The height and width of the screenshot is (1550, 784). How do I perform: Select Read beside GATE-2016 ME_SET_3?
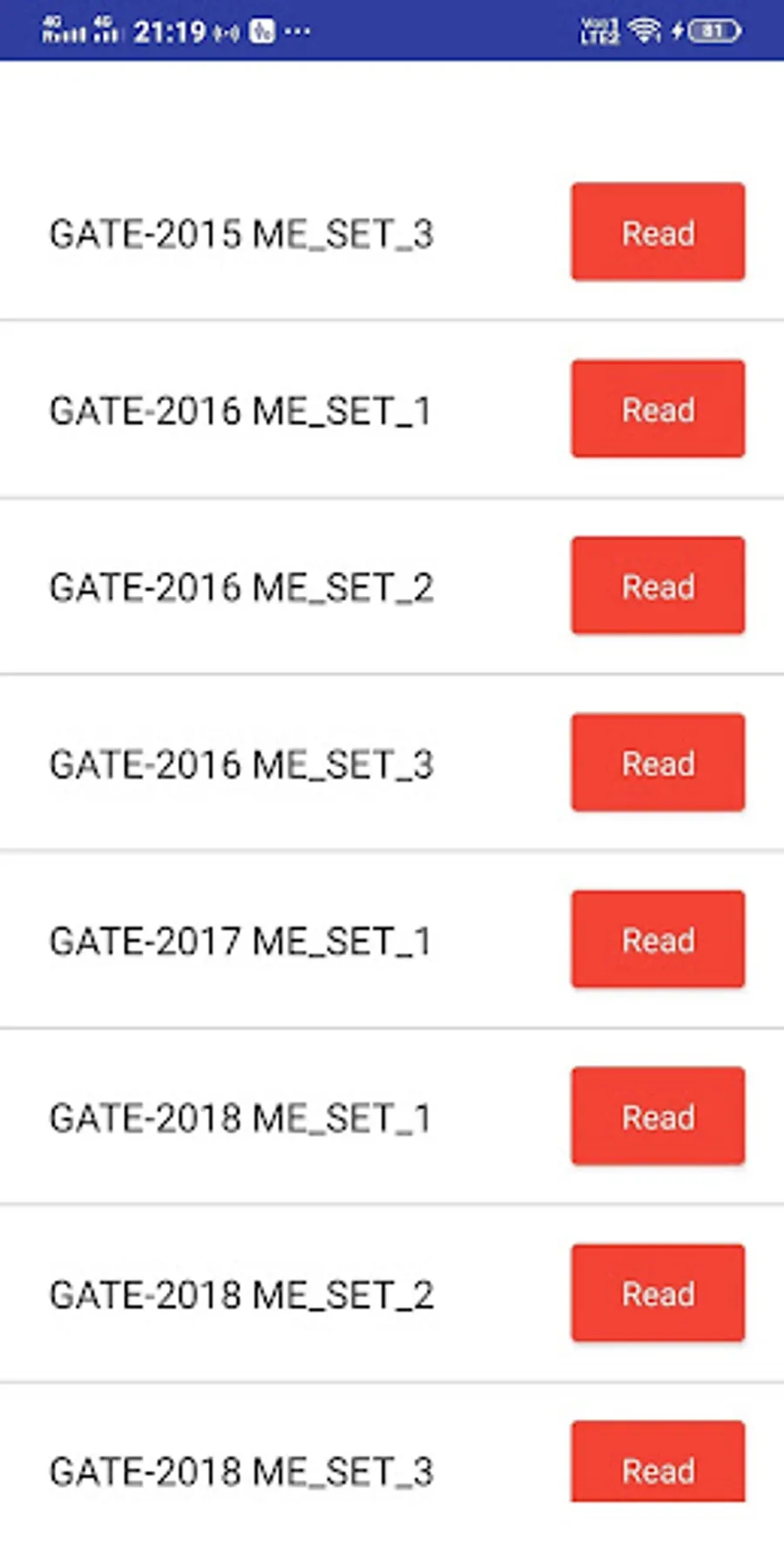(658, 762)
